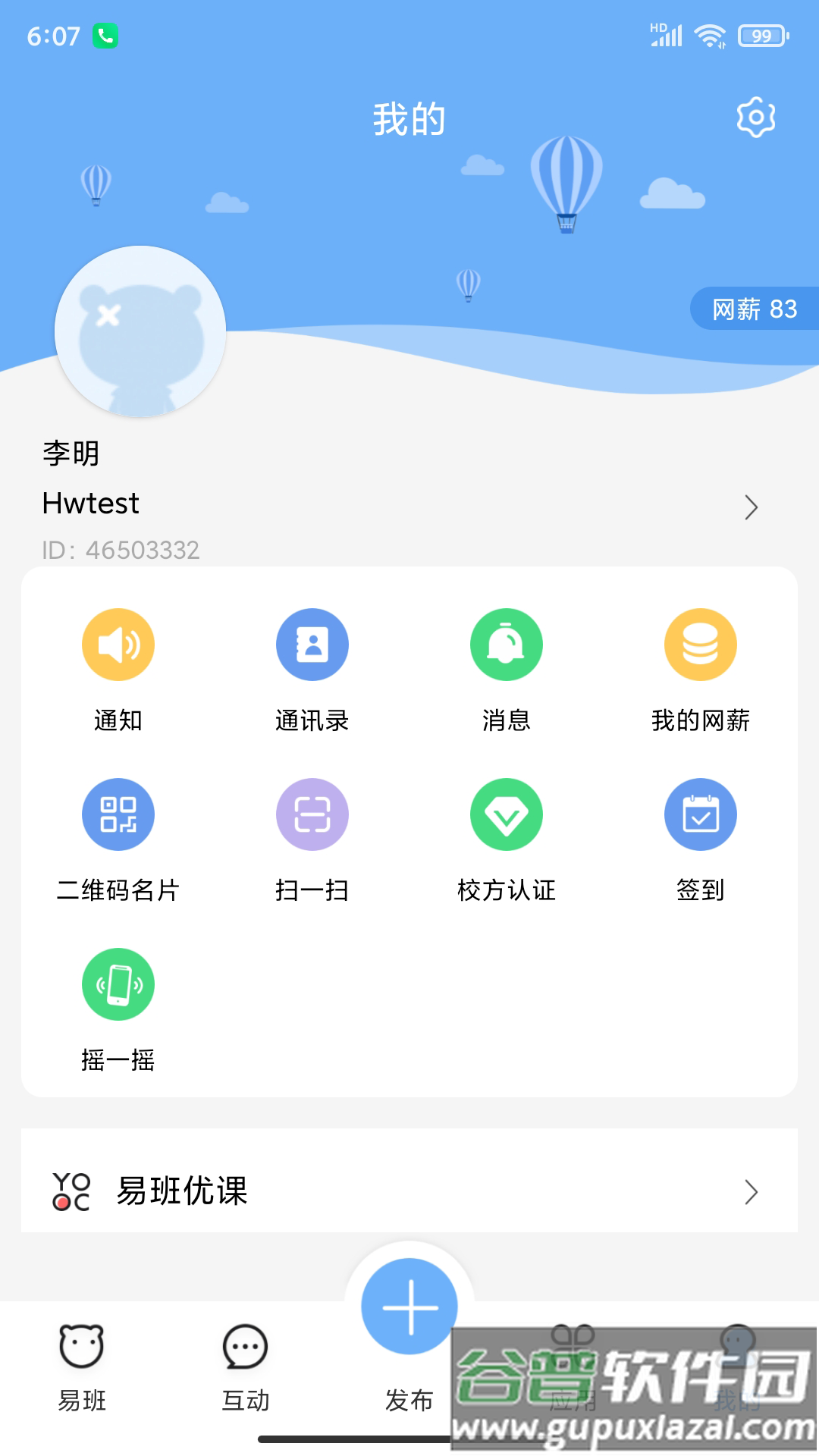819x1456 pixels.
Task: Open the 通讯录 contacts icon
Action: [312, 644]
